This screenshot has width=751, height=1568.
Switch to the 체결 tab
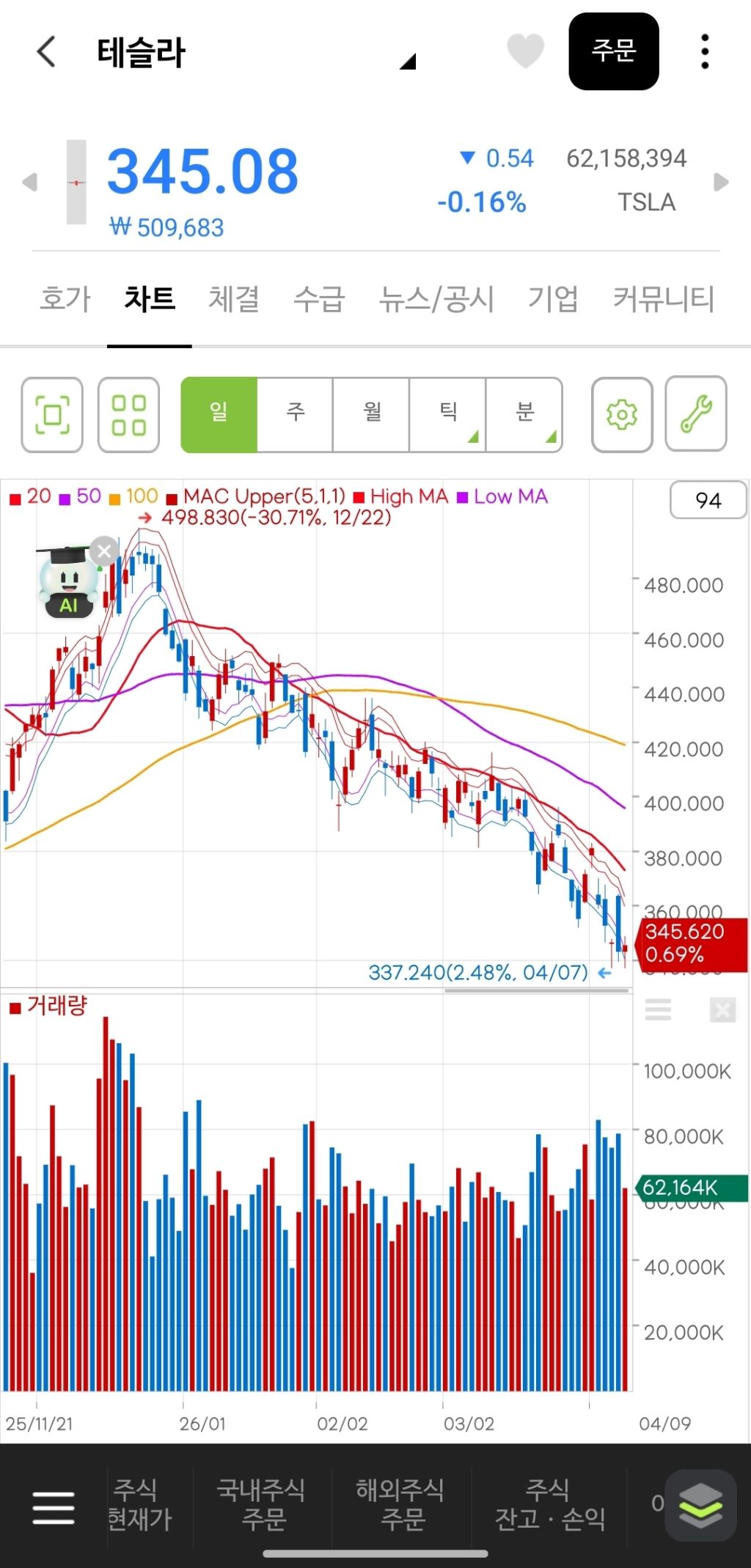coord(233,299)
